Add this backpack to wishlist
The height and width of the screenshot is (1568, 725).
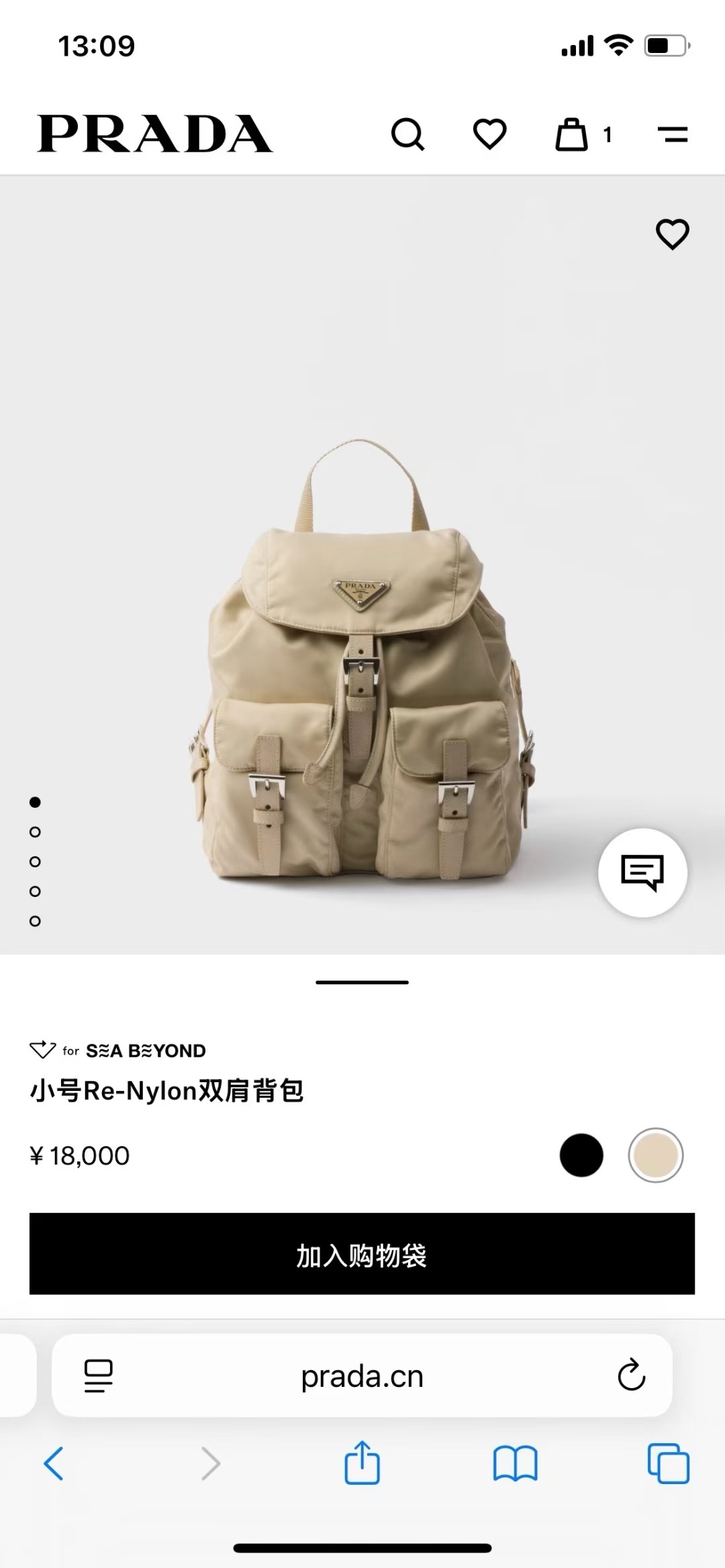[x=672, y=233]
